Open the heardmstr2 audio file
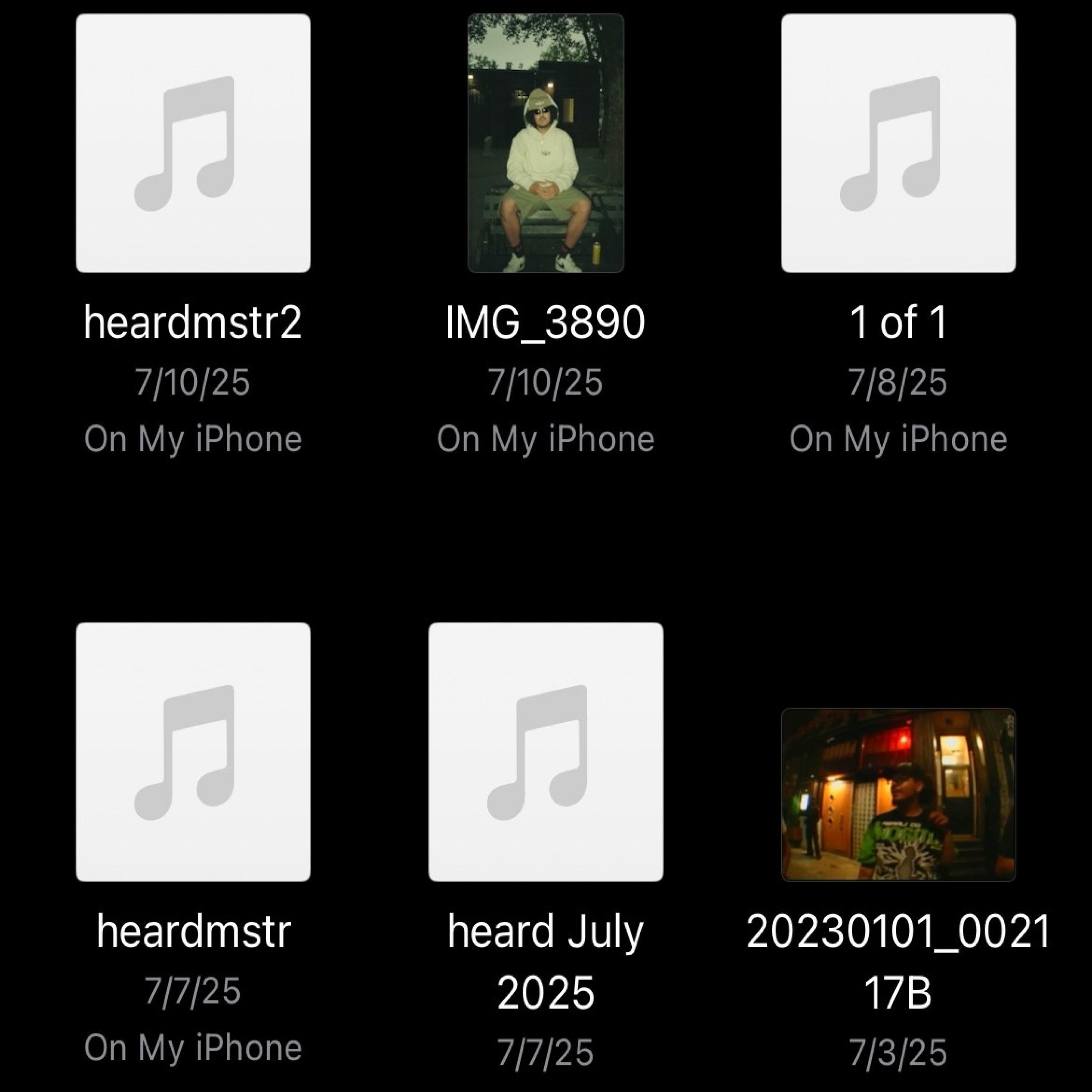The image size is (1092, 1092). (x=193, y=143)
